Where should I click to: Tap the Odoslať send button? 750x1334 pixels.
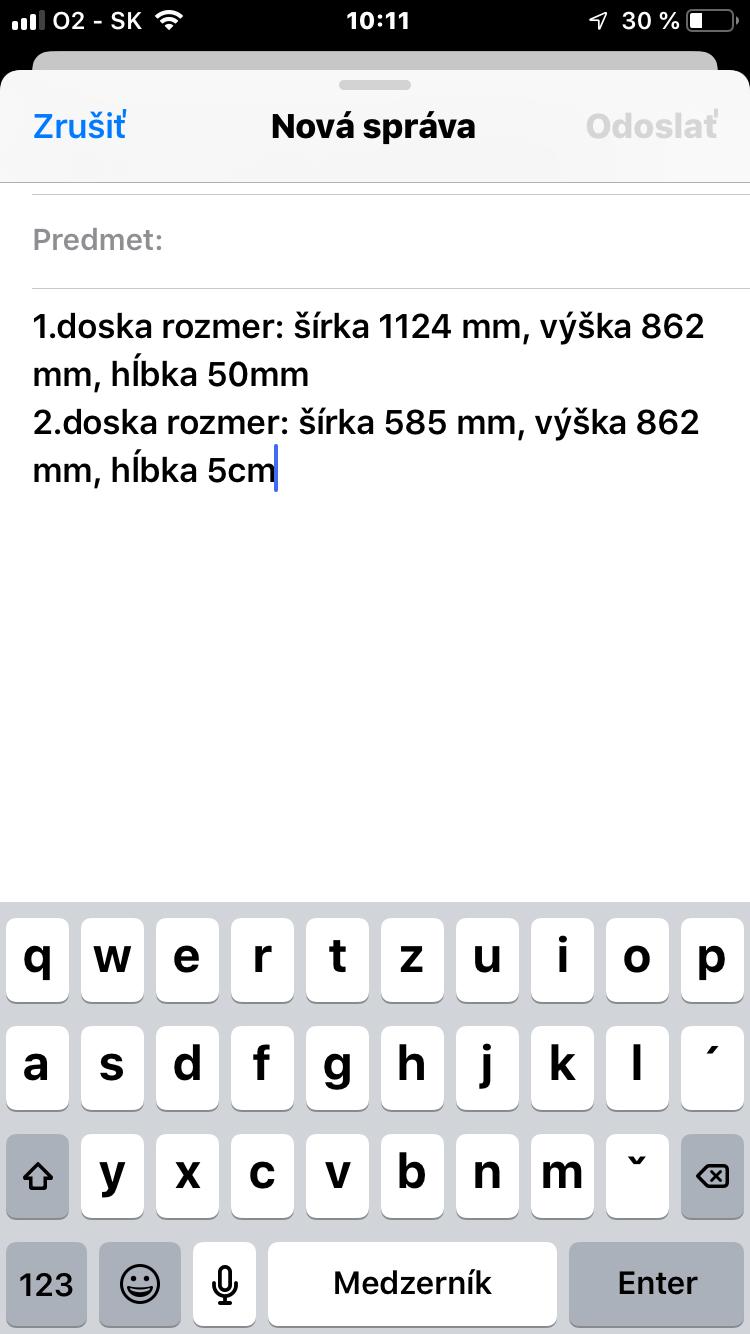click(651, 127)
